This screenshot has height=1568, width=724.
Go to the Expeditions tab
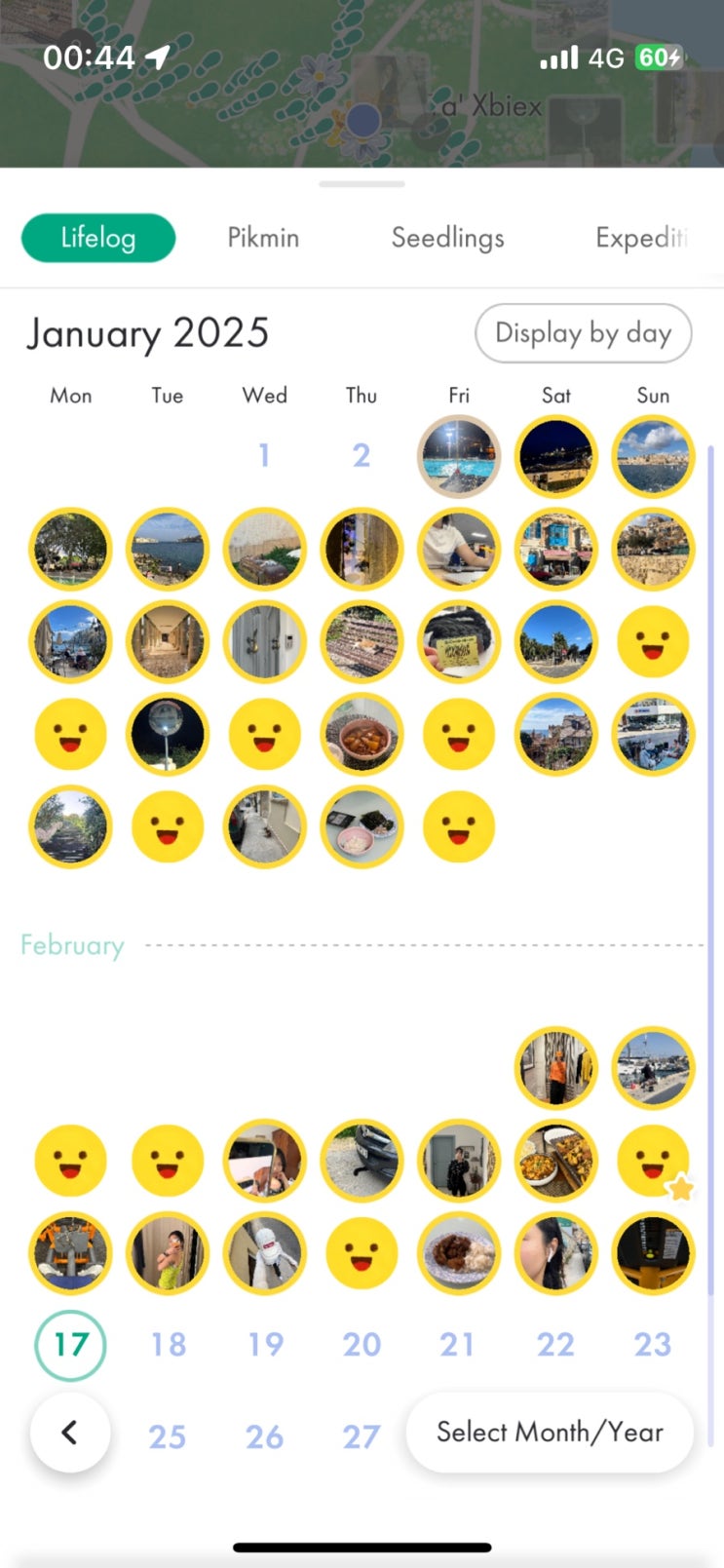point(641,238)
